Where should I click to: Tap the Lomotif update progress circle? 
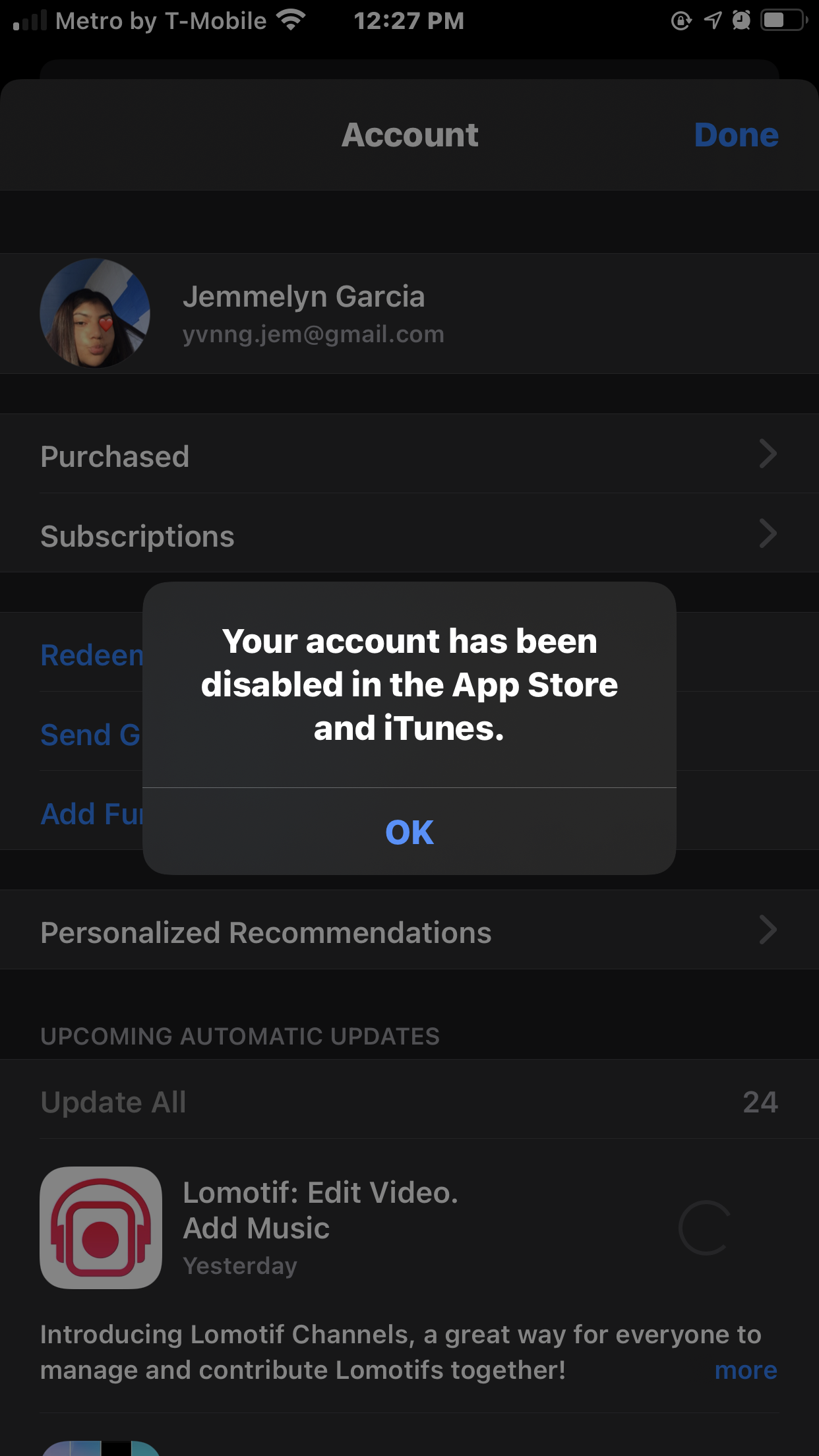click(x=704, y=1227)
